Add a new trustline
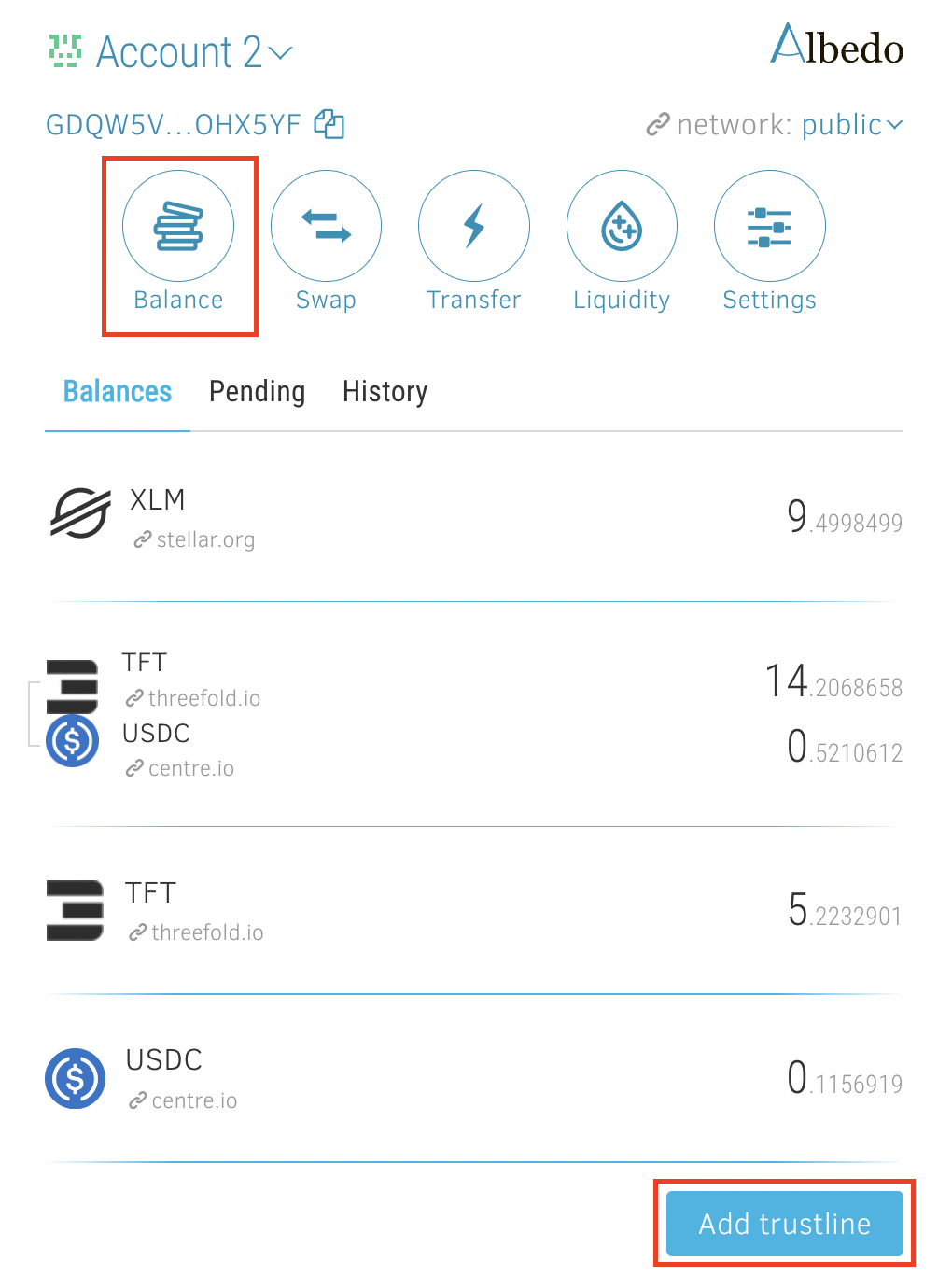This screenshot has height=1275, width=952. [x=784, y=1223]
